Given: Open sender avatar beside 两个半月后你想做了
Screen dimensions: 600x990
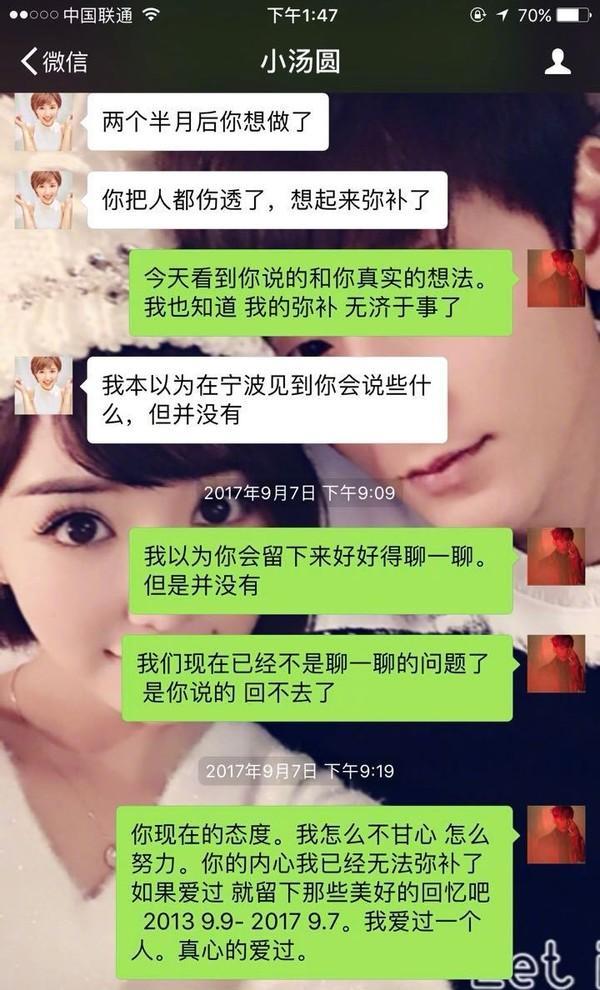Looking at the screenshot, I should coord(43,121).
